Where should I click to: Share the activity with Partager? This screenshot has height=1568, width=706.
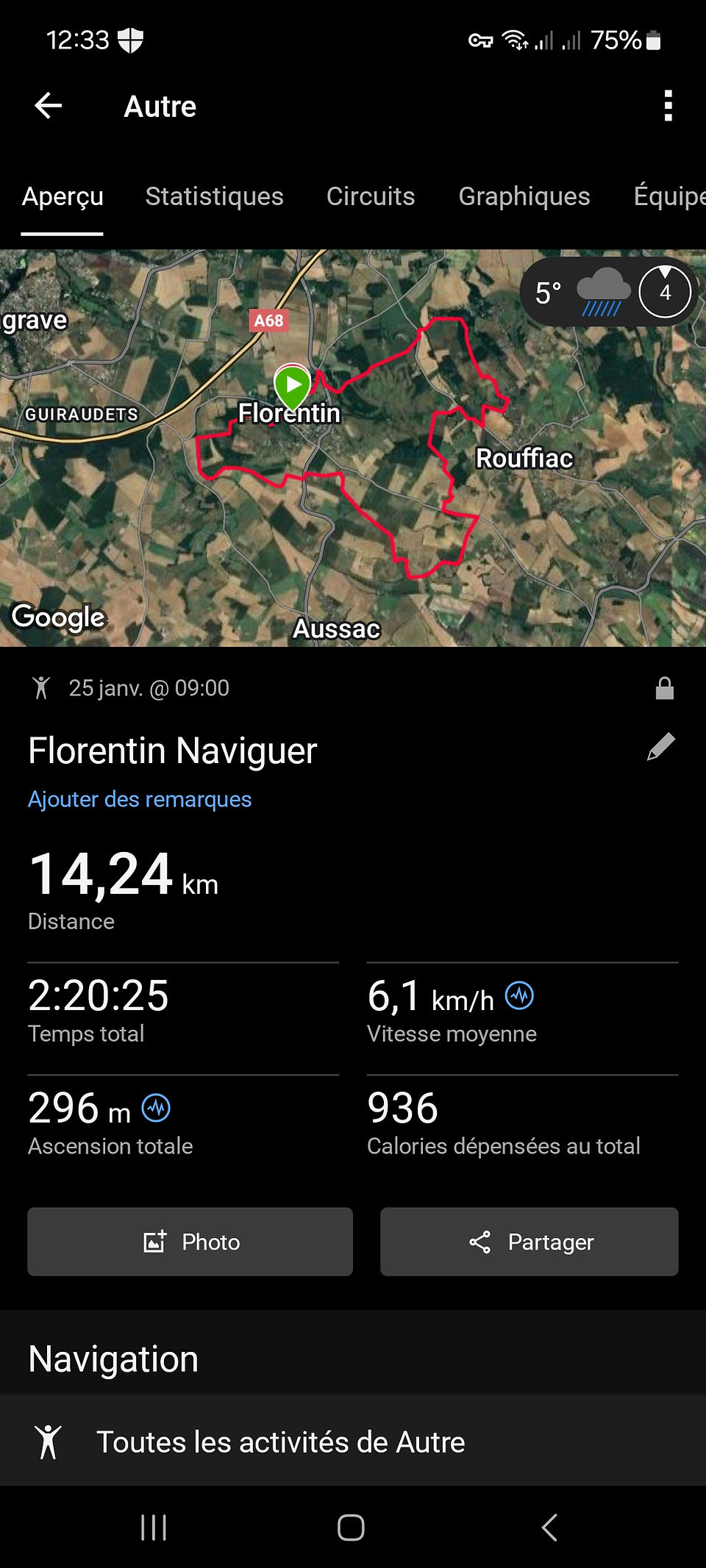[529, 1242]
